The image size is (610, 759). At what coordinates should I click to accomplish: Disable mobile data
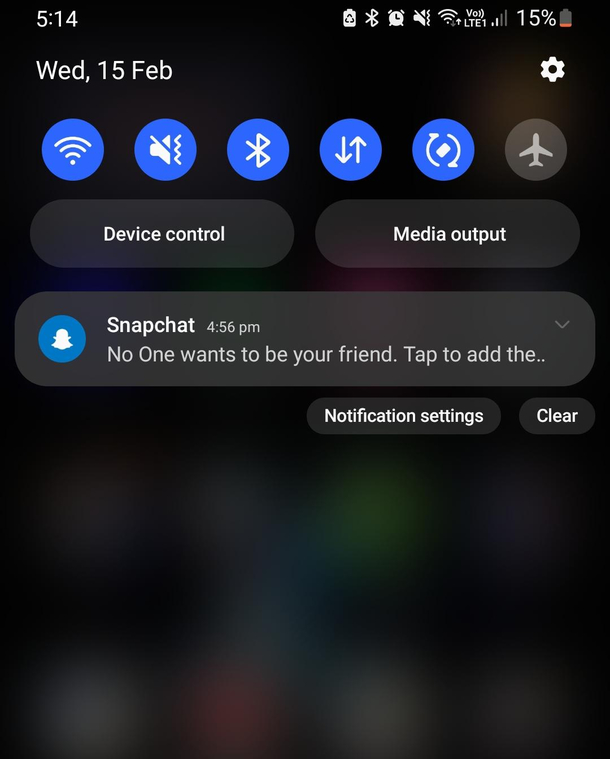pyautogui.click(x=350, y=150)
